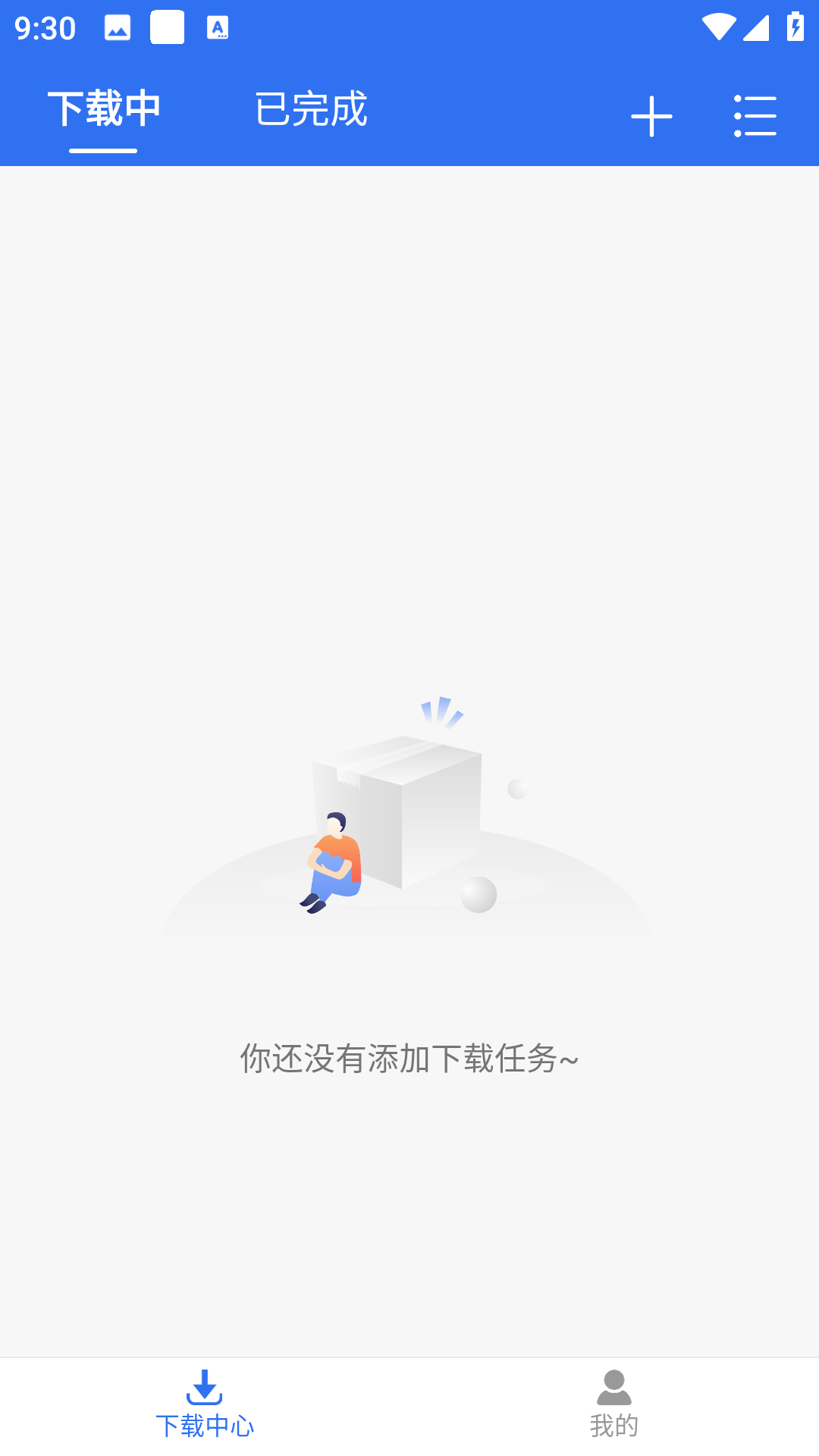Open the list menu icon
The height and width of the screenshot is (1456, 819).
tap(755, 116)
